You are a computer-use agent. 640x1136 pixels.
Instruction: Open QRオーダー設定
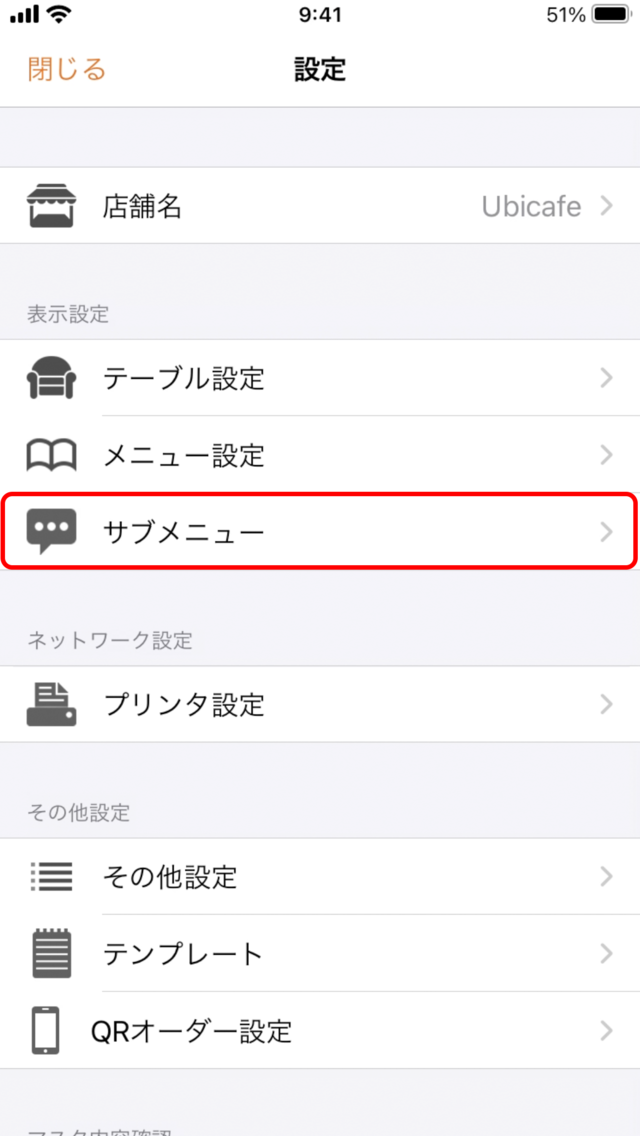coord(320,1030)
